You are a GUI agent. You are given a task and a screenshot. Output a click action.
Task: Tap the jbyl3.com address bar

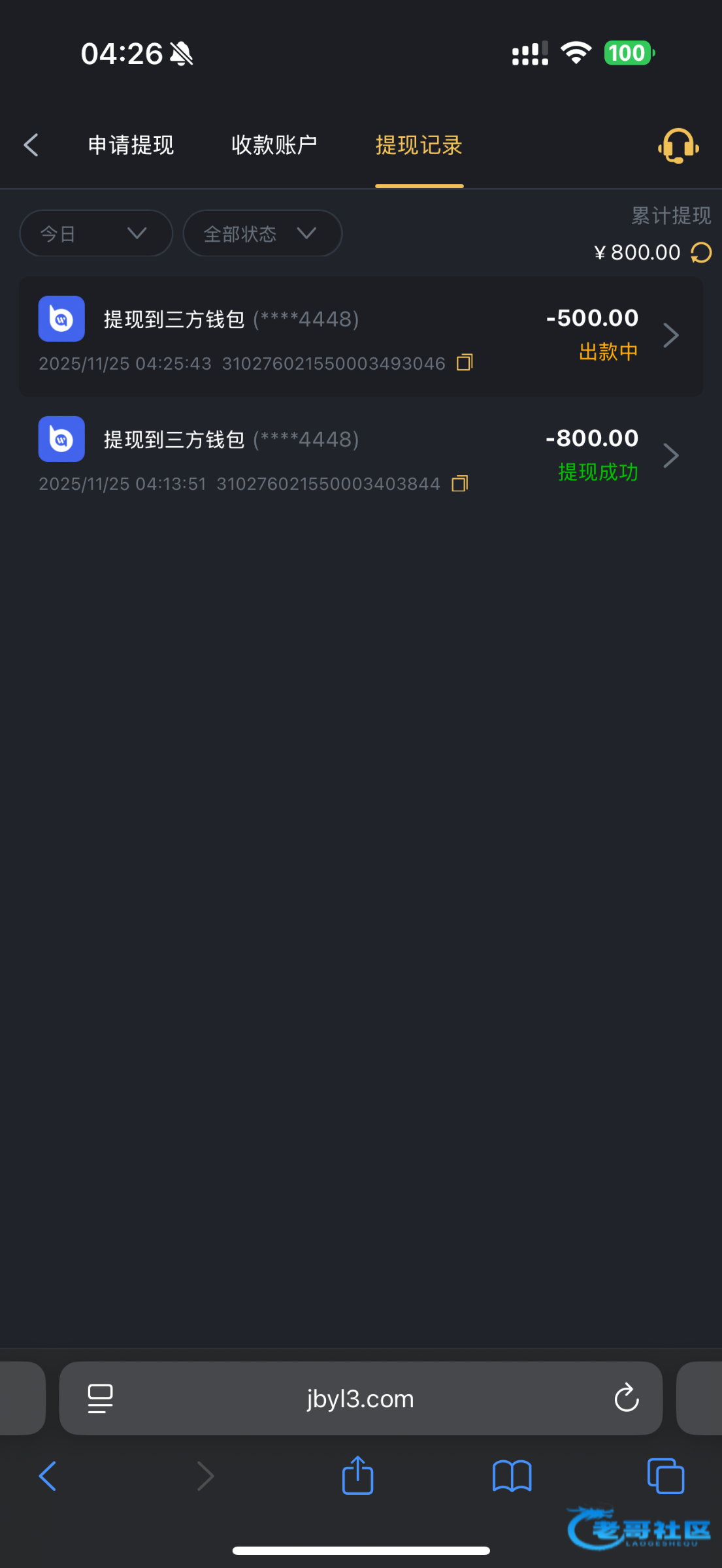(x=361, y=1399)
